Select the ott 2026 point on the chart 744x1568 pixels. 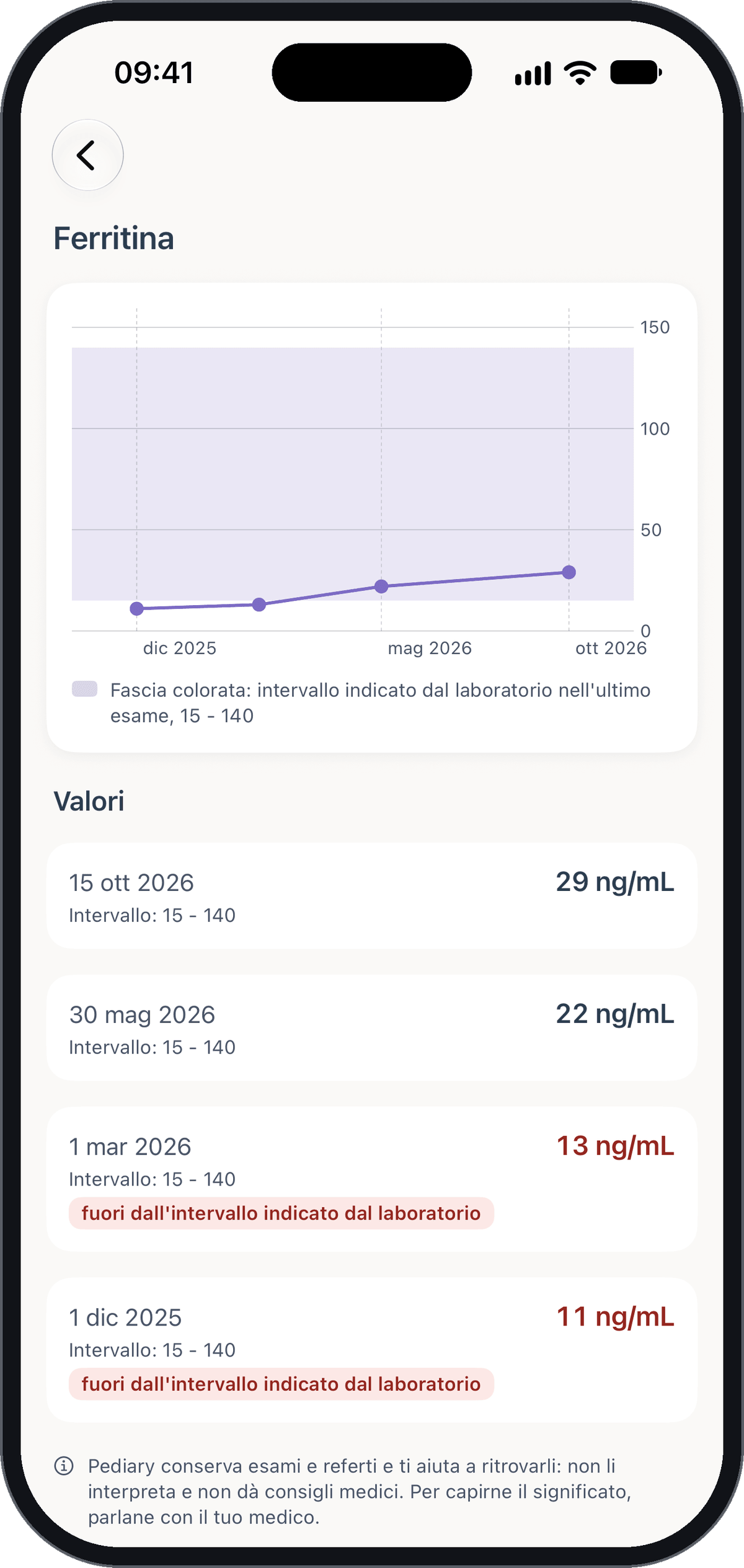coord(569,572)
